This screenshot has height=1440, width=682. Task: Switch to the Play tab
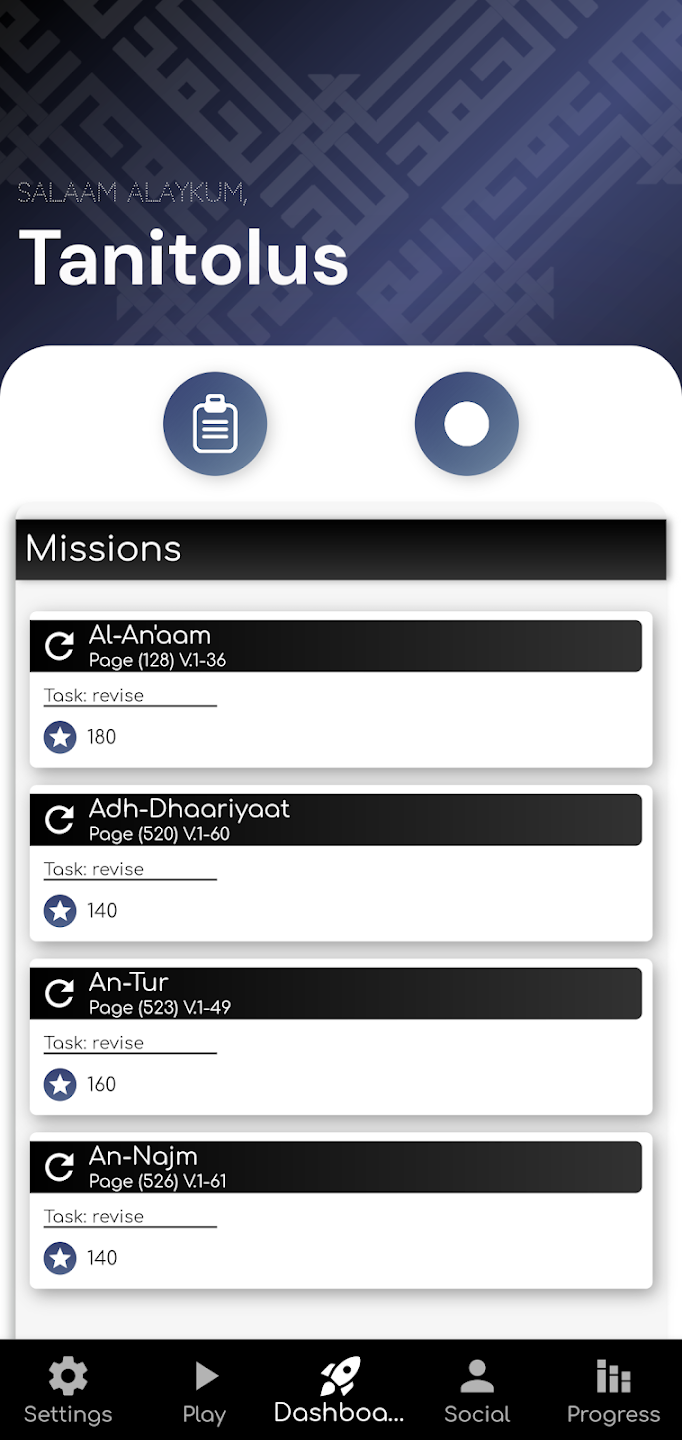(205, 1391)
